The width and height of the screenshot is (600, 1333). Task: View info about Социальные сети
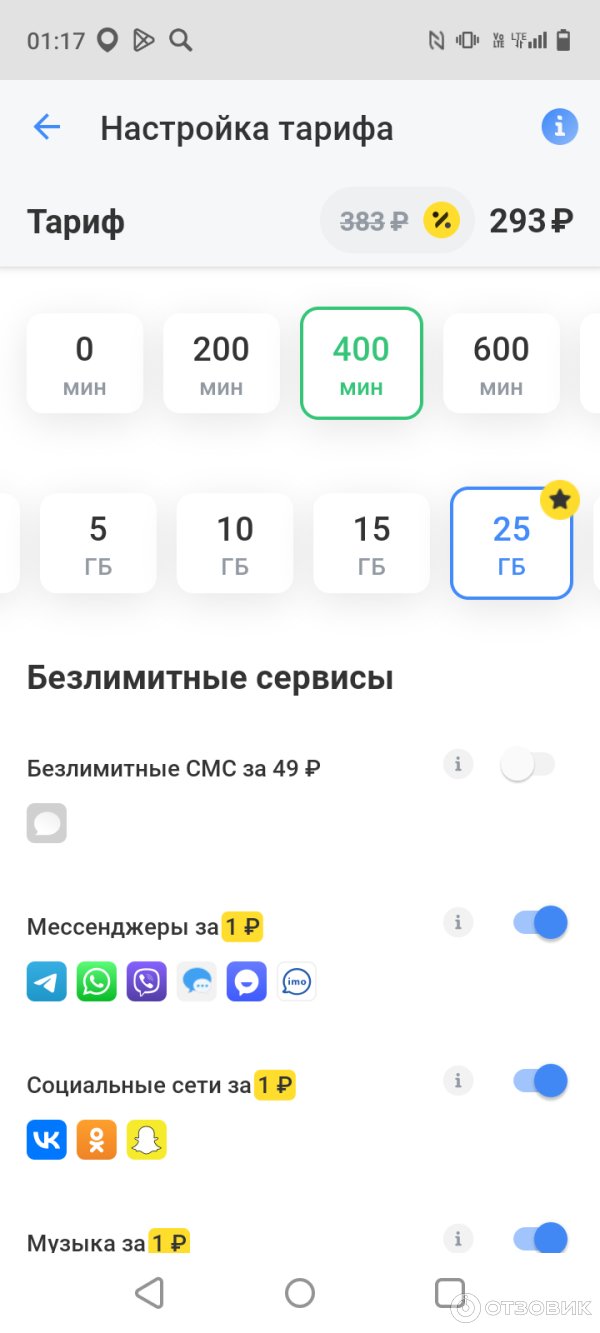click(x=458, y=1080)
